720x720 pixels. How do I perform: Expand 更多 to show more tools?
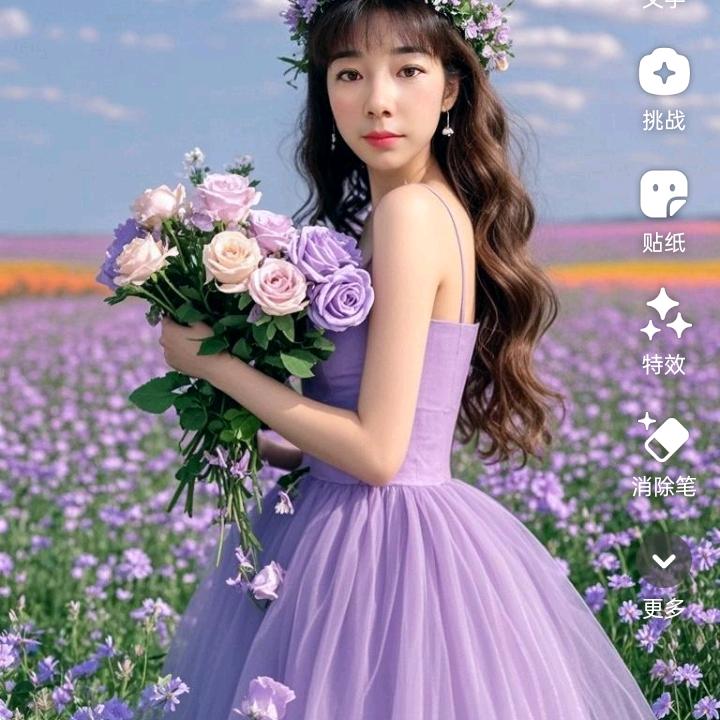[664, 562]
